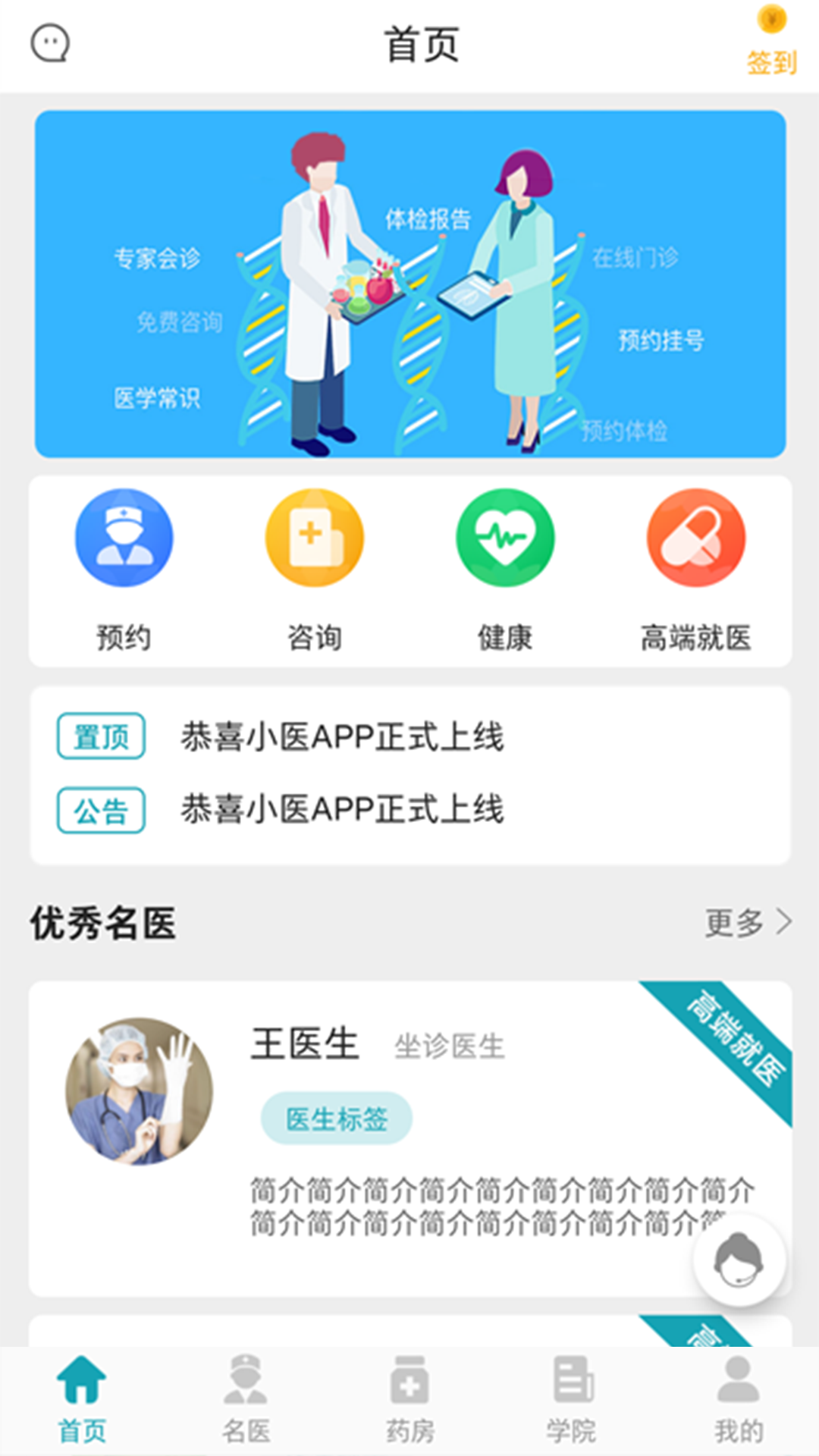Contact customer service via floating headset button

(x=739, y=1260)
